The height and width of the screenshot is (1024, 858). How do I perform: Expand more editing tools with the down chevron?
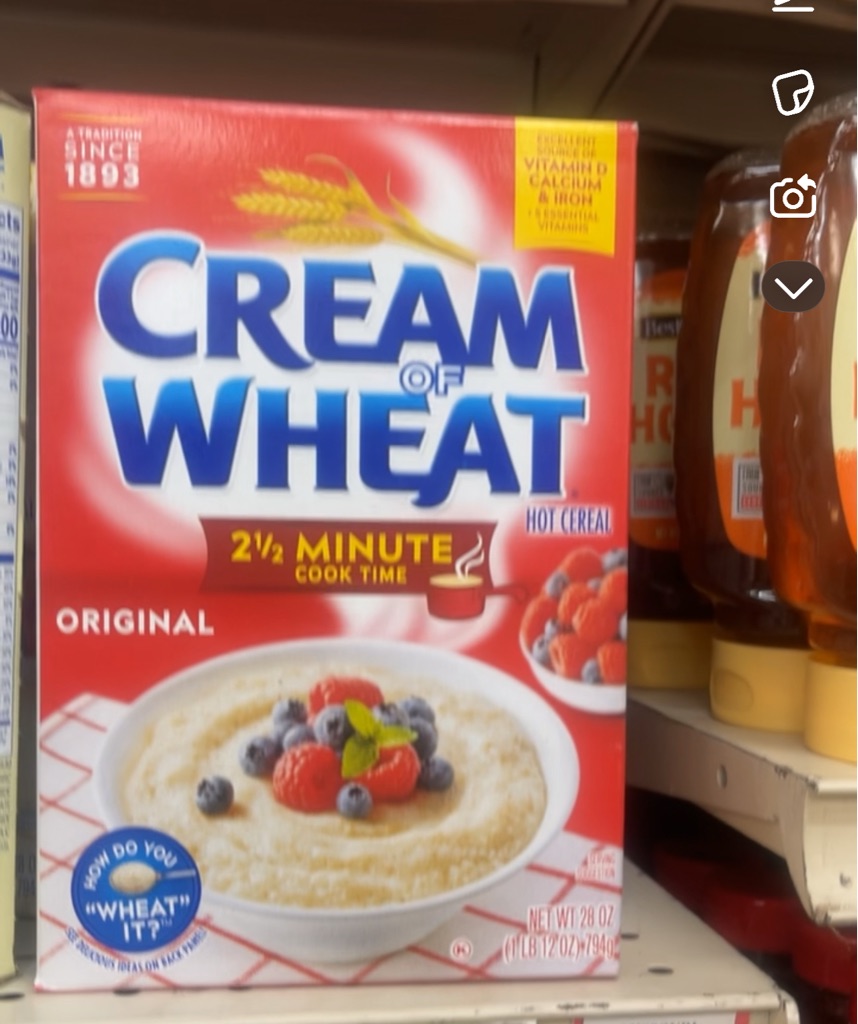coord(793,288)
